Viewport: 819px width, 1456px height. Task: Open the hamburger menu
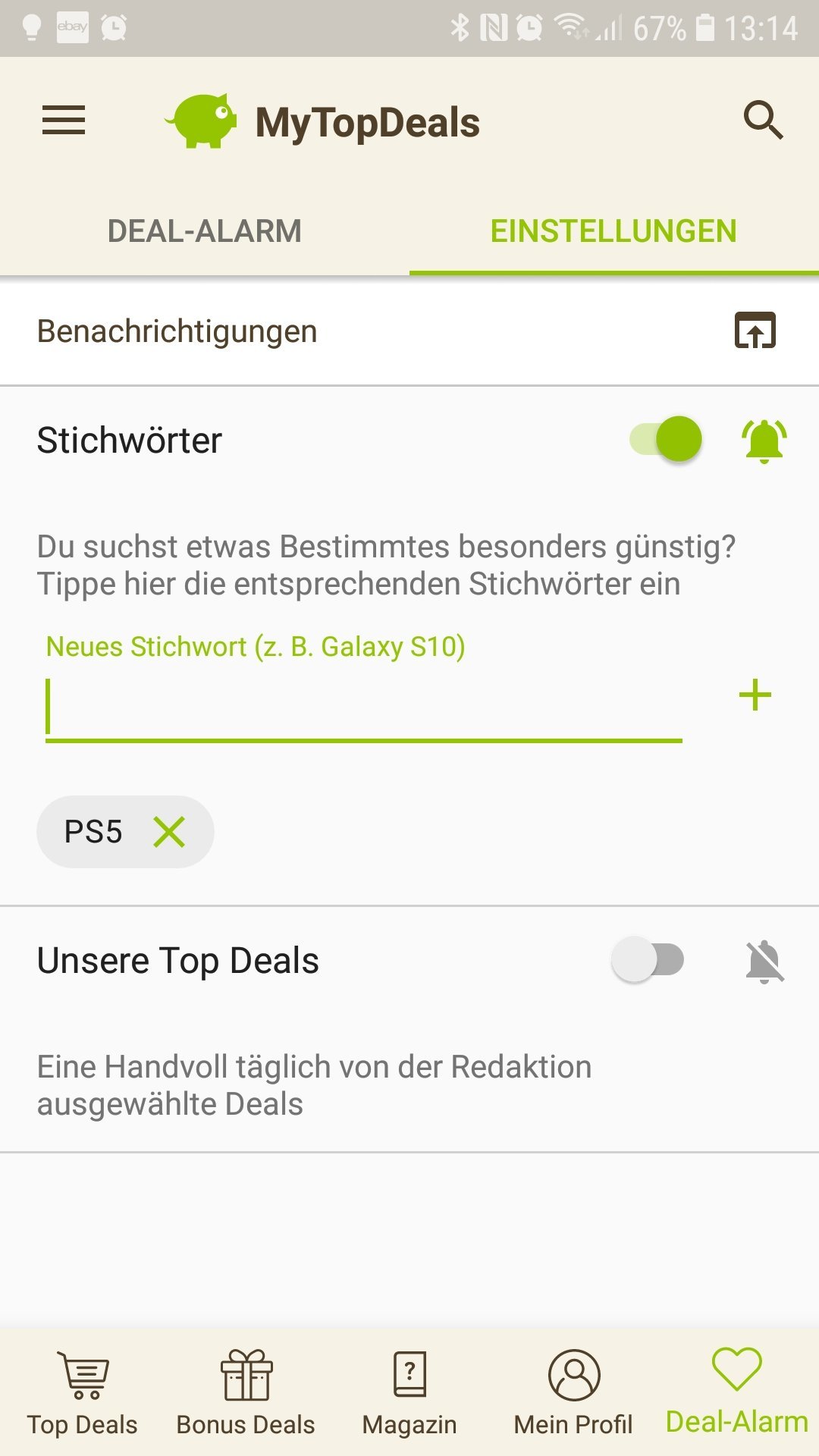click(x=64, y=121)
